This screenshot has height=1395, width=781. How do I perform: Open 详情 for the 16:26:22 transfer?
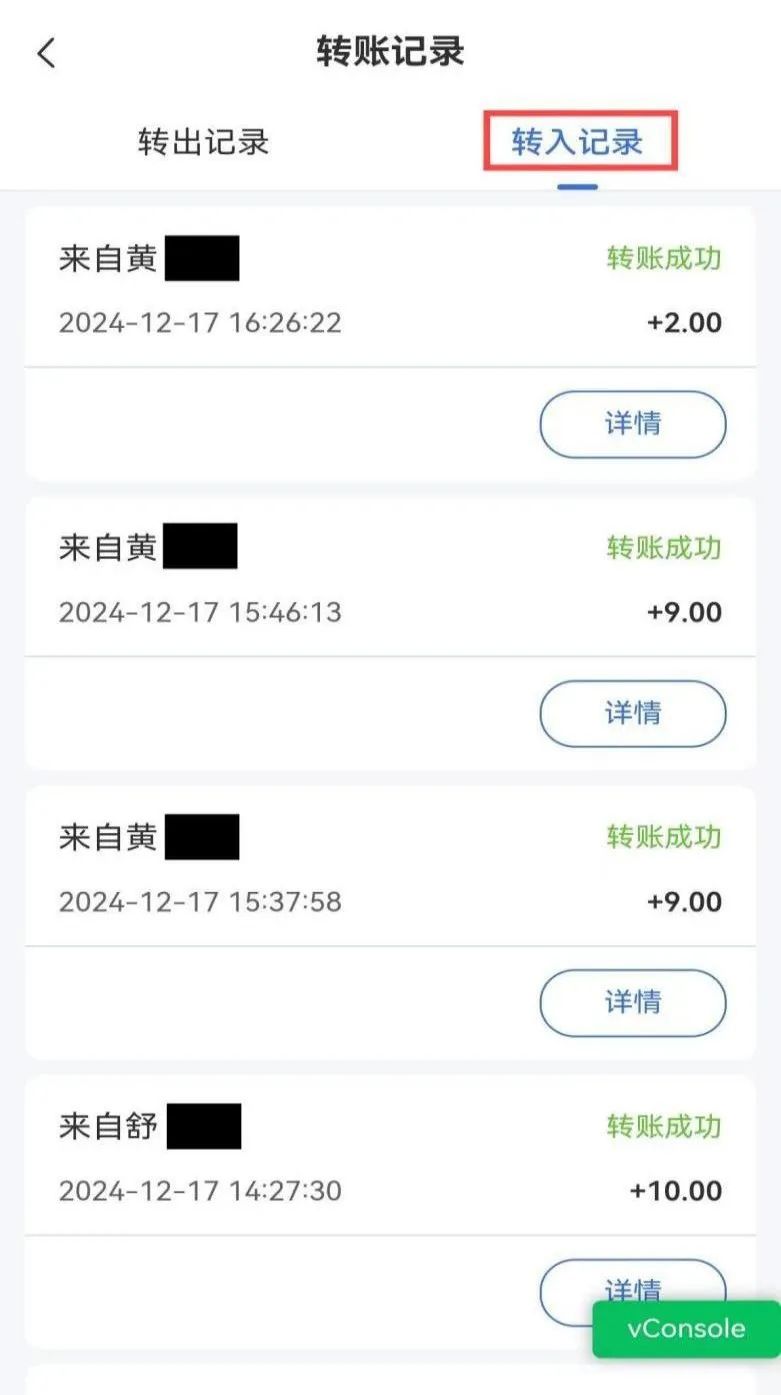[x=632, y=424]
